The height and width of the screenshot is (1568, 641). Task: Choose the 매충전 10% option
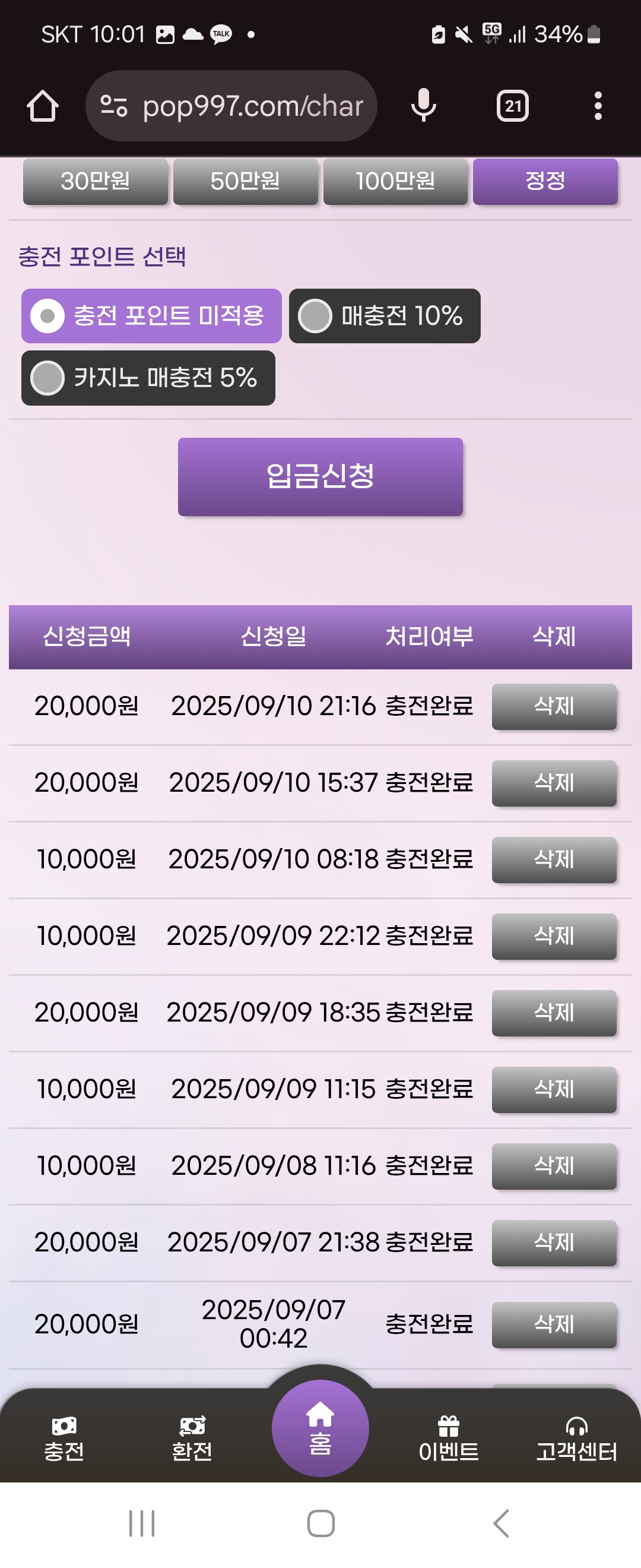385,316
